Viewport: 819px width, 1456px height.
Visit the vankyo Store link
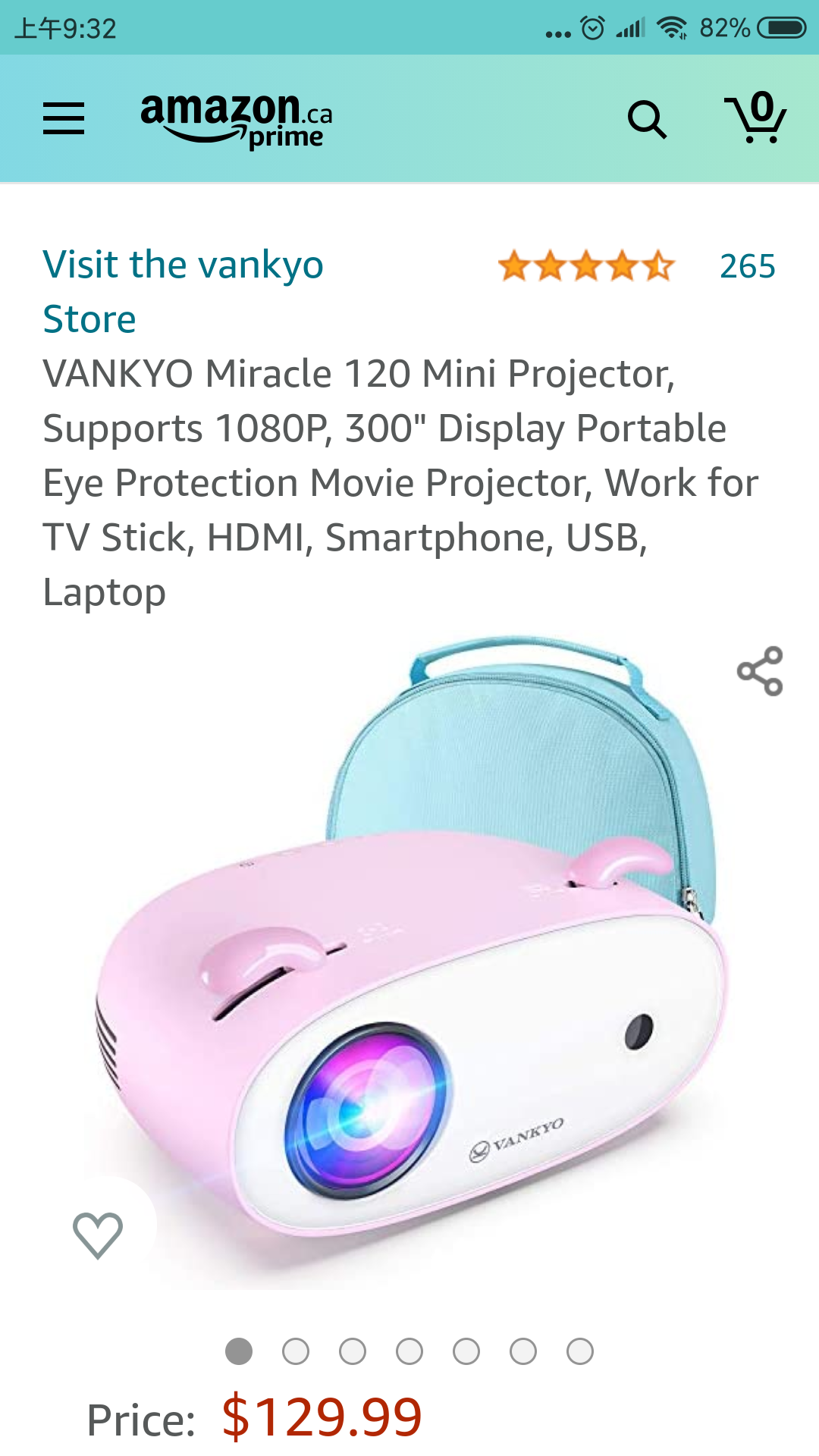coord(183,291)
